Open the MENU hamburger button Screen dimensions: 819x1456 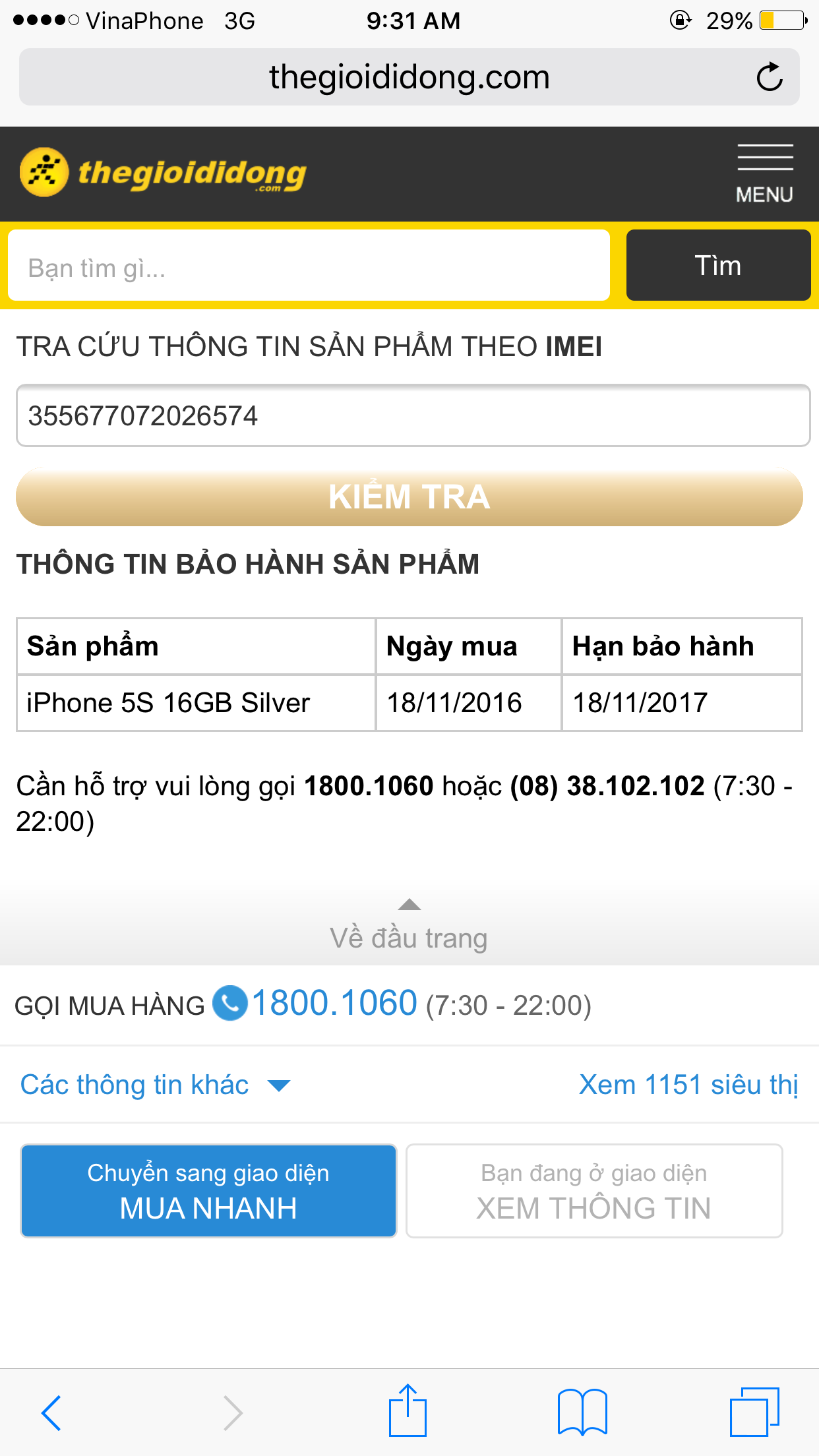coord(764,173)
